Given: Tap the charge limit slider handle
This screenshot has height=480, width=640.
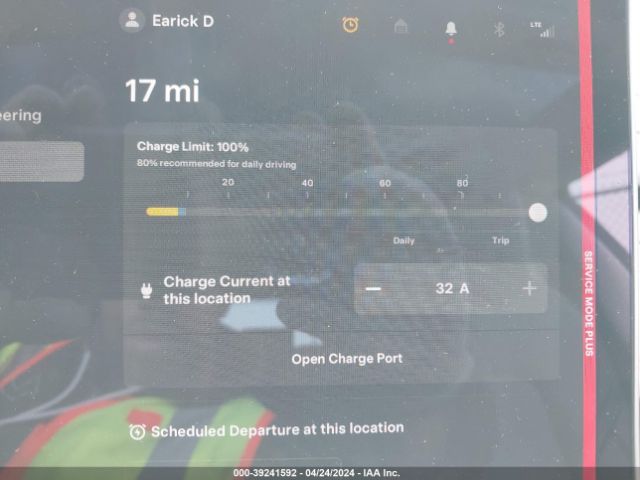Looking at the screenshot, I should tap(537, 212).
